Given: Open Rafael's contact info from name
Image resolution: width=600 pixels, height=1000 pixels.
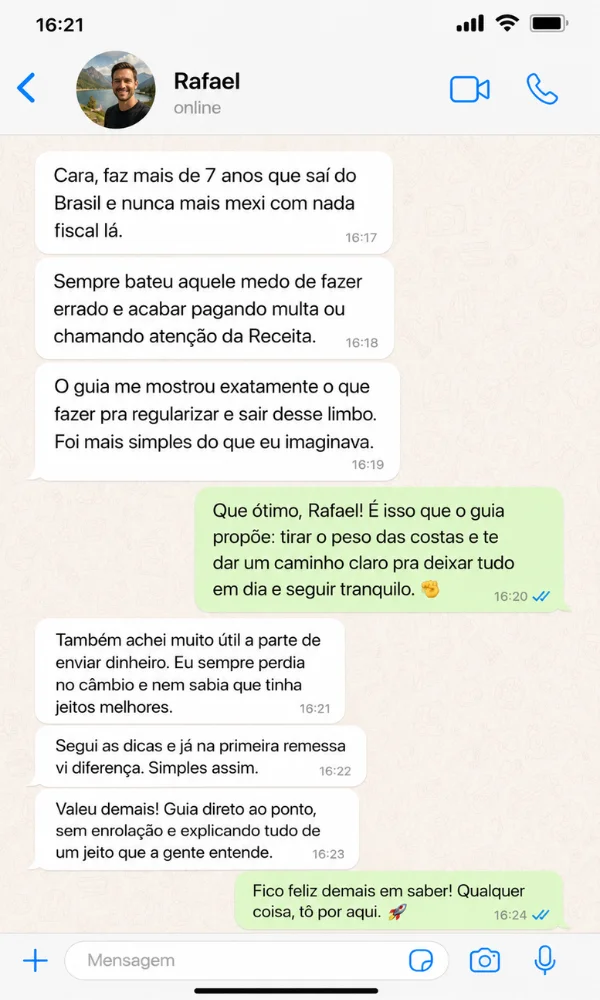Looking at the screenshot, I should coord(207,81).
